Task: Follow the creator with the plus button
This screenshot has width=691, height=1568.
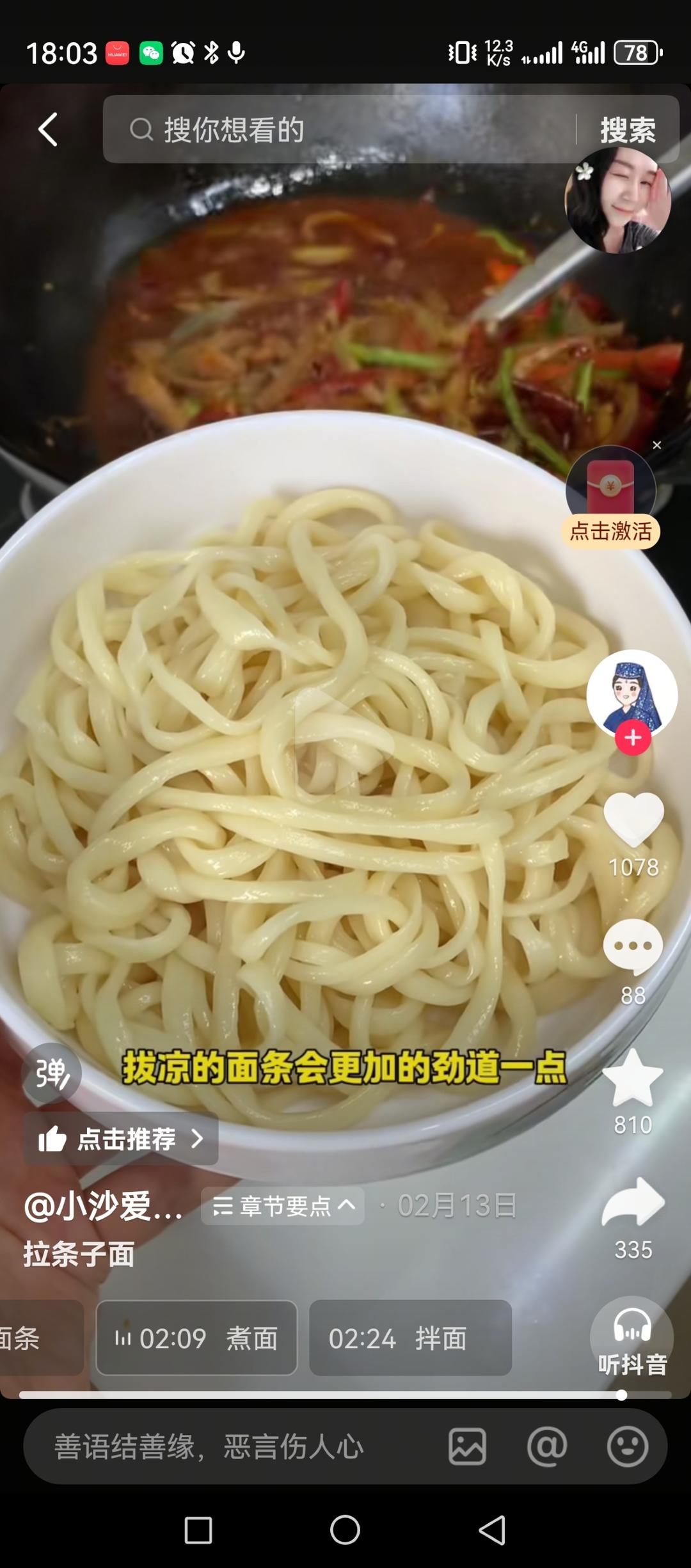Action: click(633, 738)
